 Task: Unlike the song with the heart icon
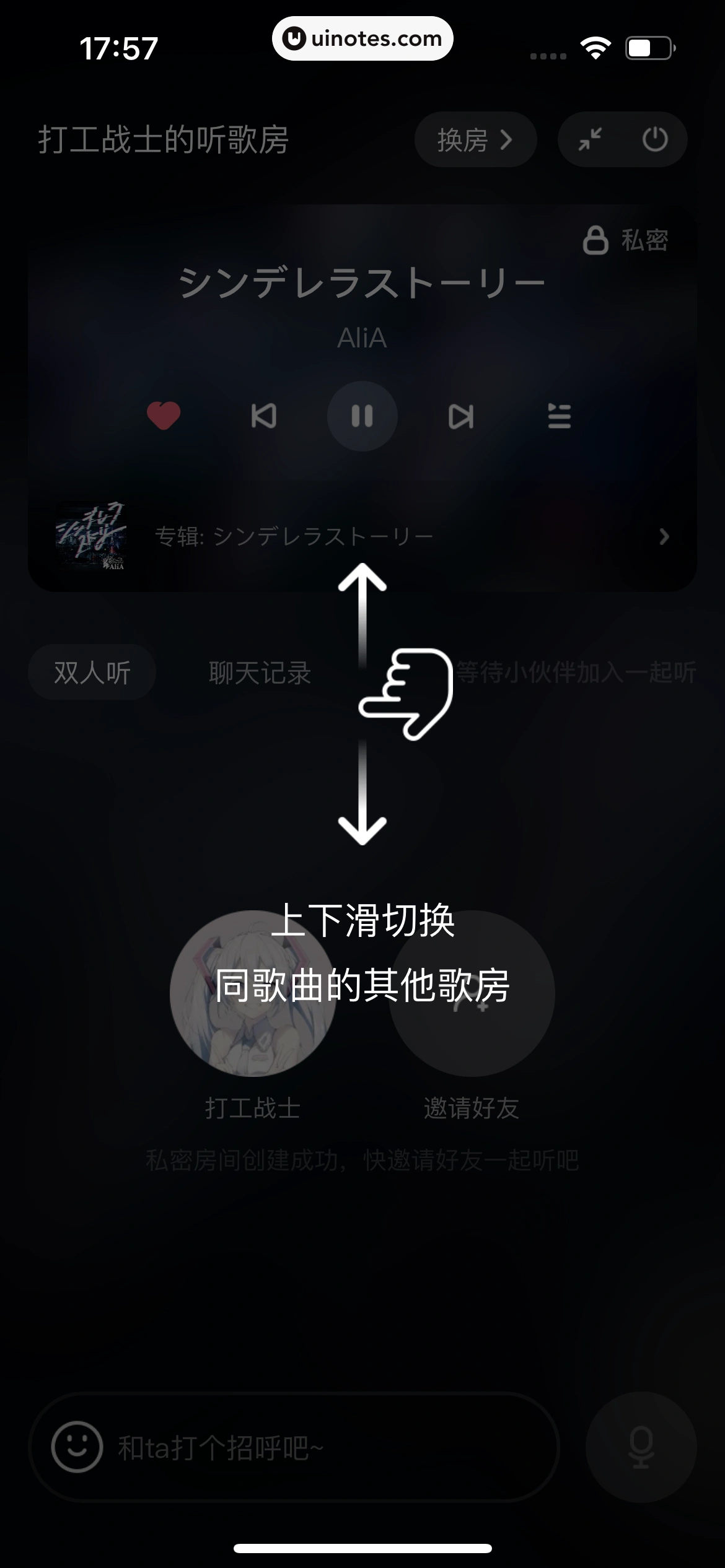[x=164, y=416]
